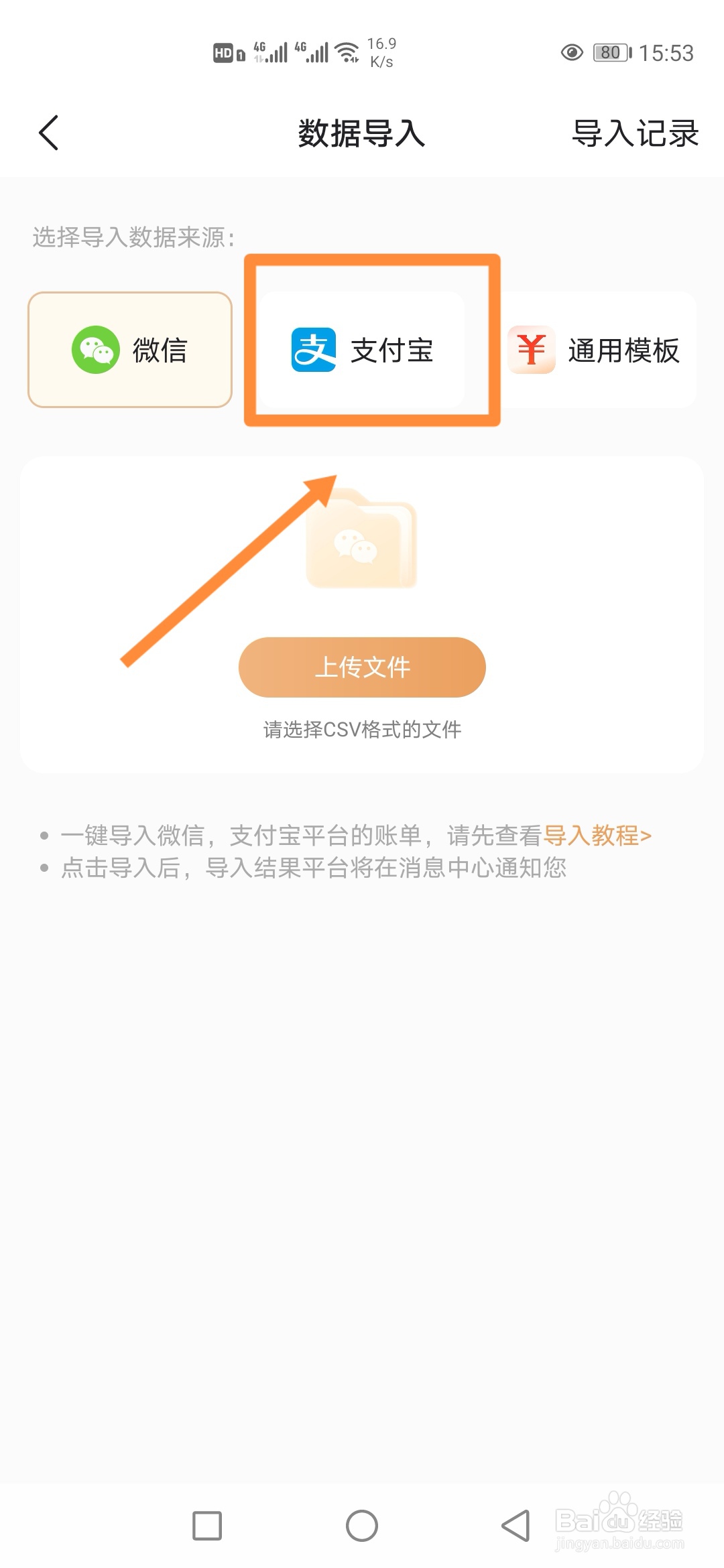Tap the 上传文件 upload button
This screenshot has height=1568, width=724.
point(361,667)
